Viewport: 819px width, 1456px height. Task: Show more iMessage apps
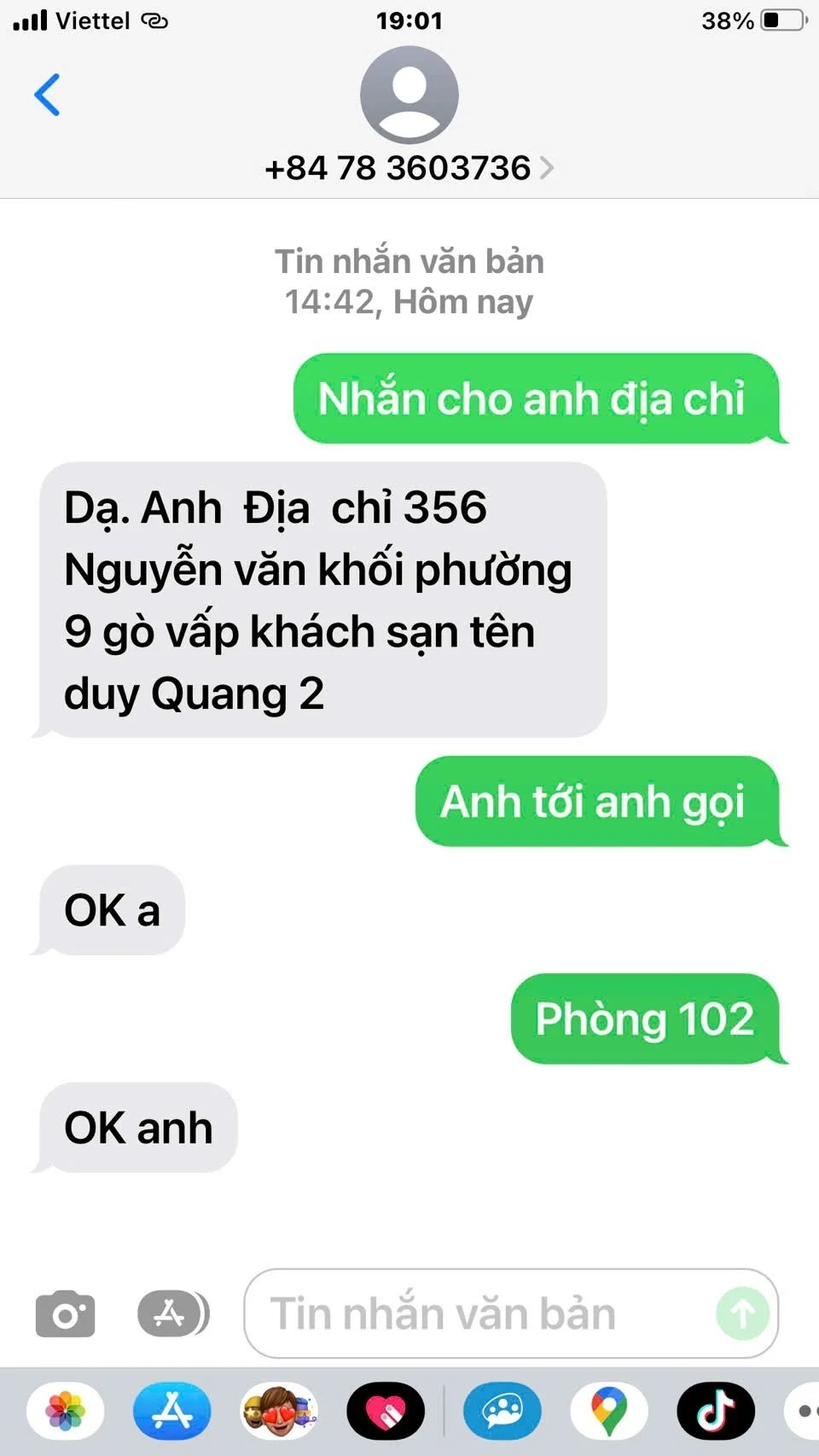click(804, 1412)
